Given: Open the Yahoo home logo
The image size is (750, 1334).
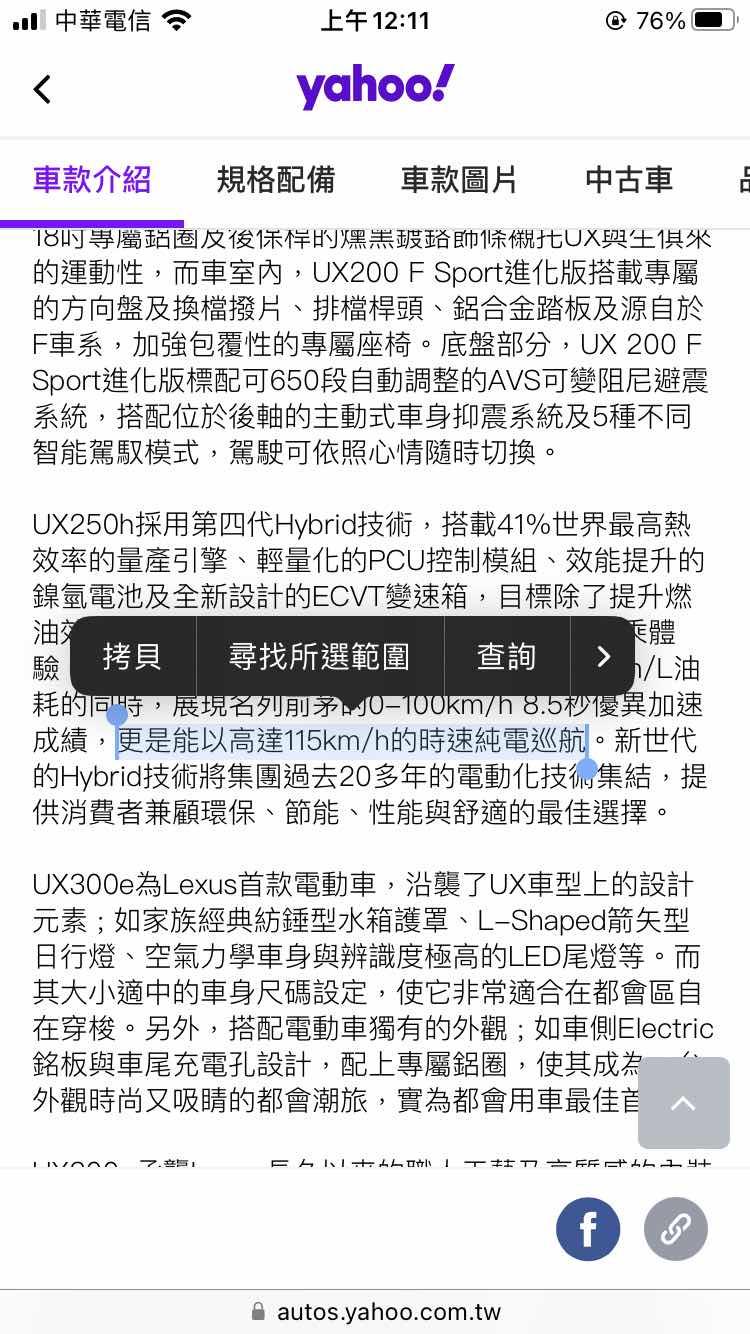Looking at the screenshot, I should (x=375, y=88).
